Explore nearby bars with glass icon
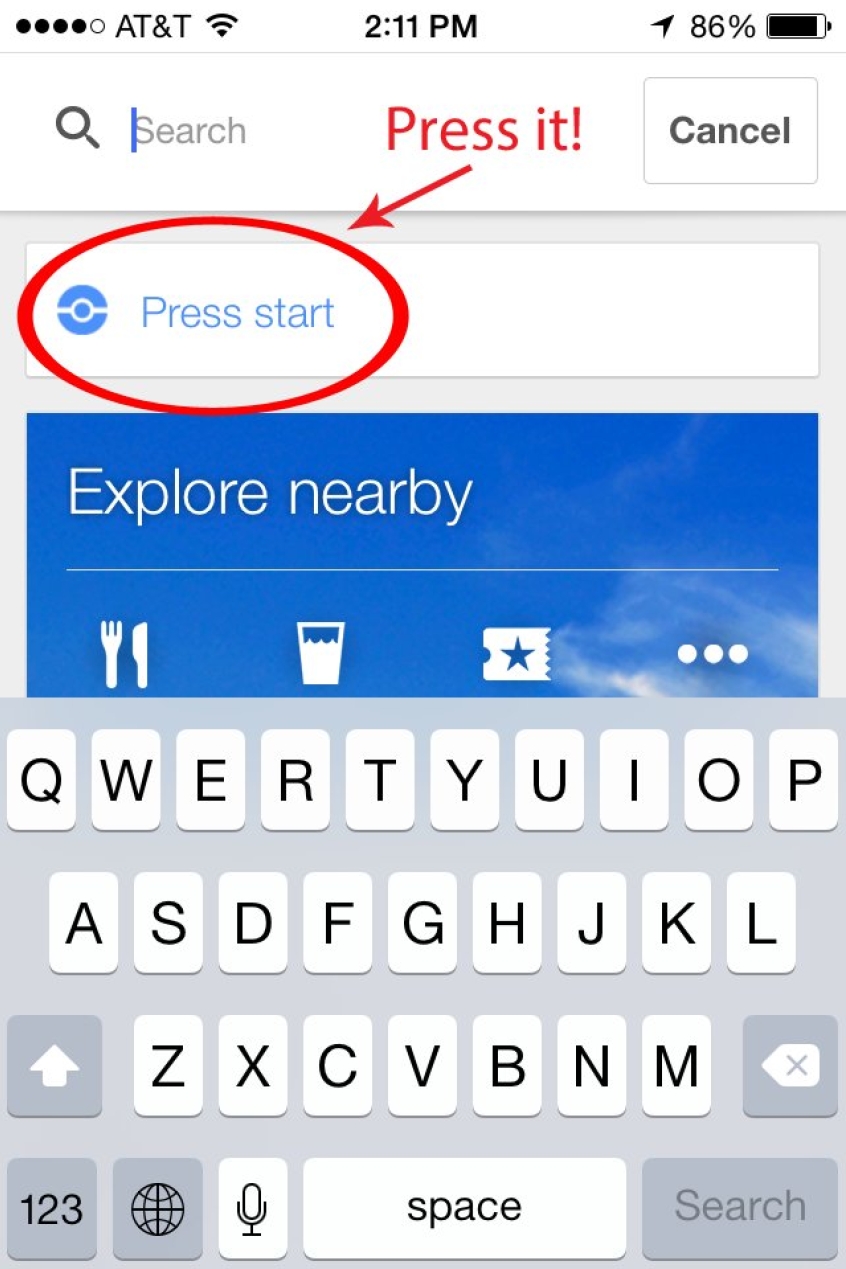This screenshot has width=846, height=1269. point(321,654)
